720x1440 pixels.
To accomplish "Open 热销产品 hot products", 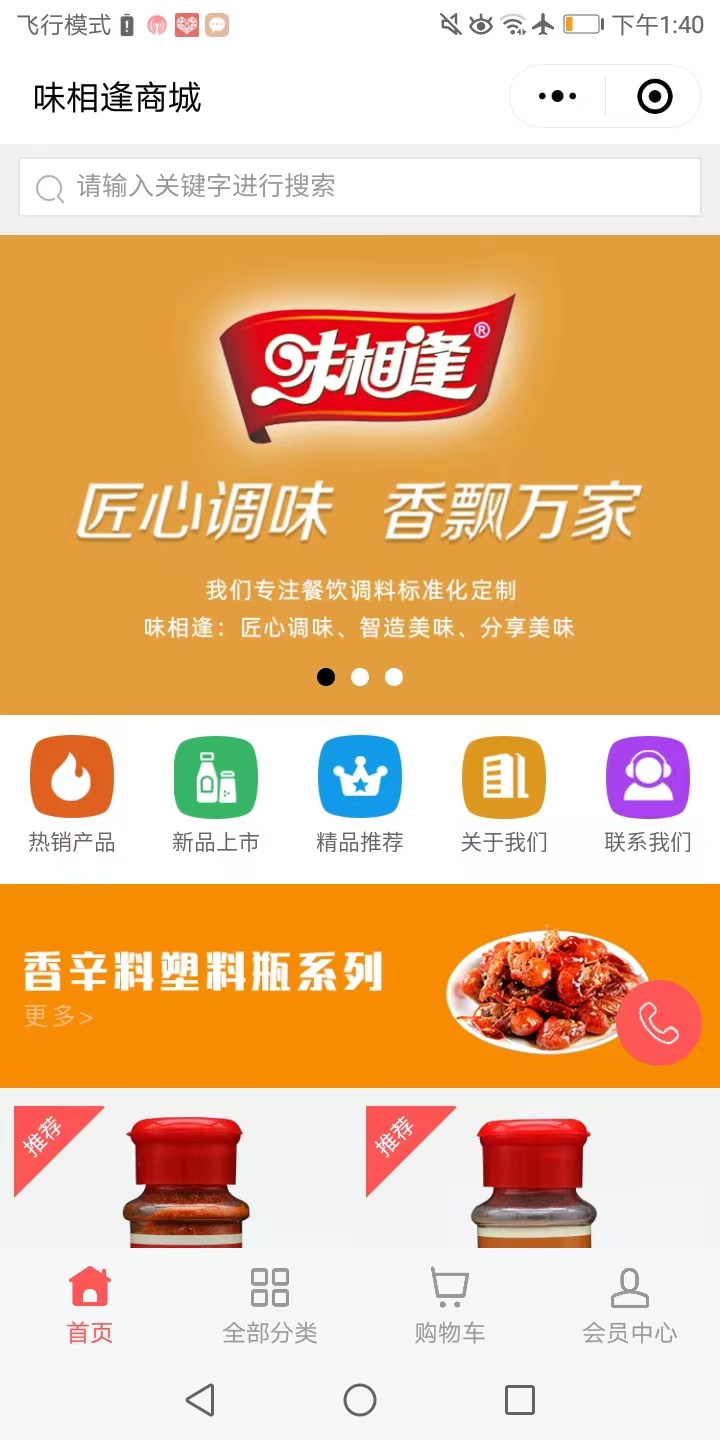I will click(72, 795).
